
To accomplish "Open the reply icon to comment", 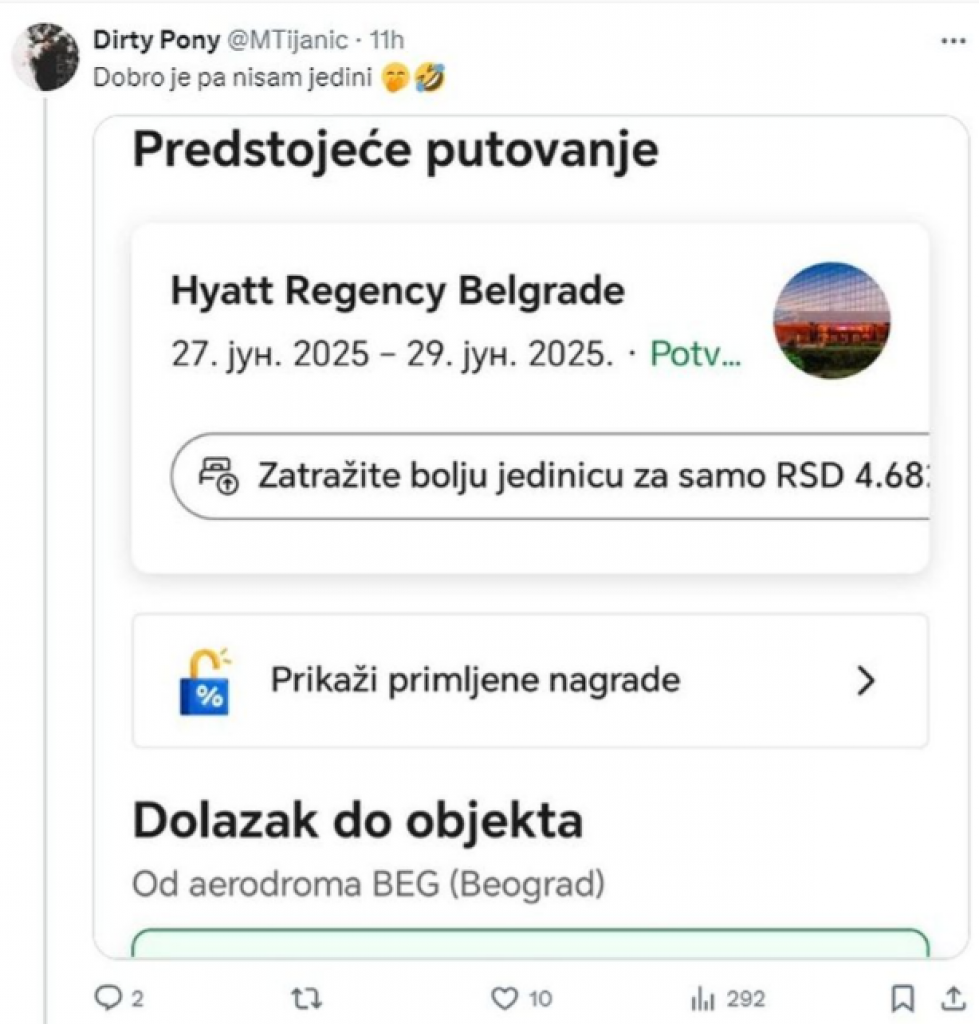I will click(108, 998).
